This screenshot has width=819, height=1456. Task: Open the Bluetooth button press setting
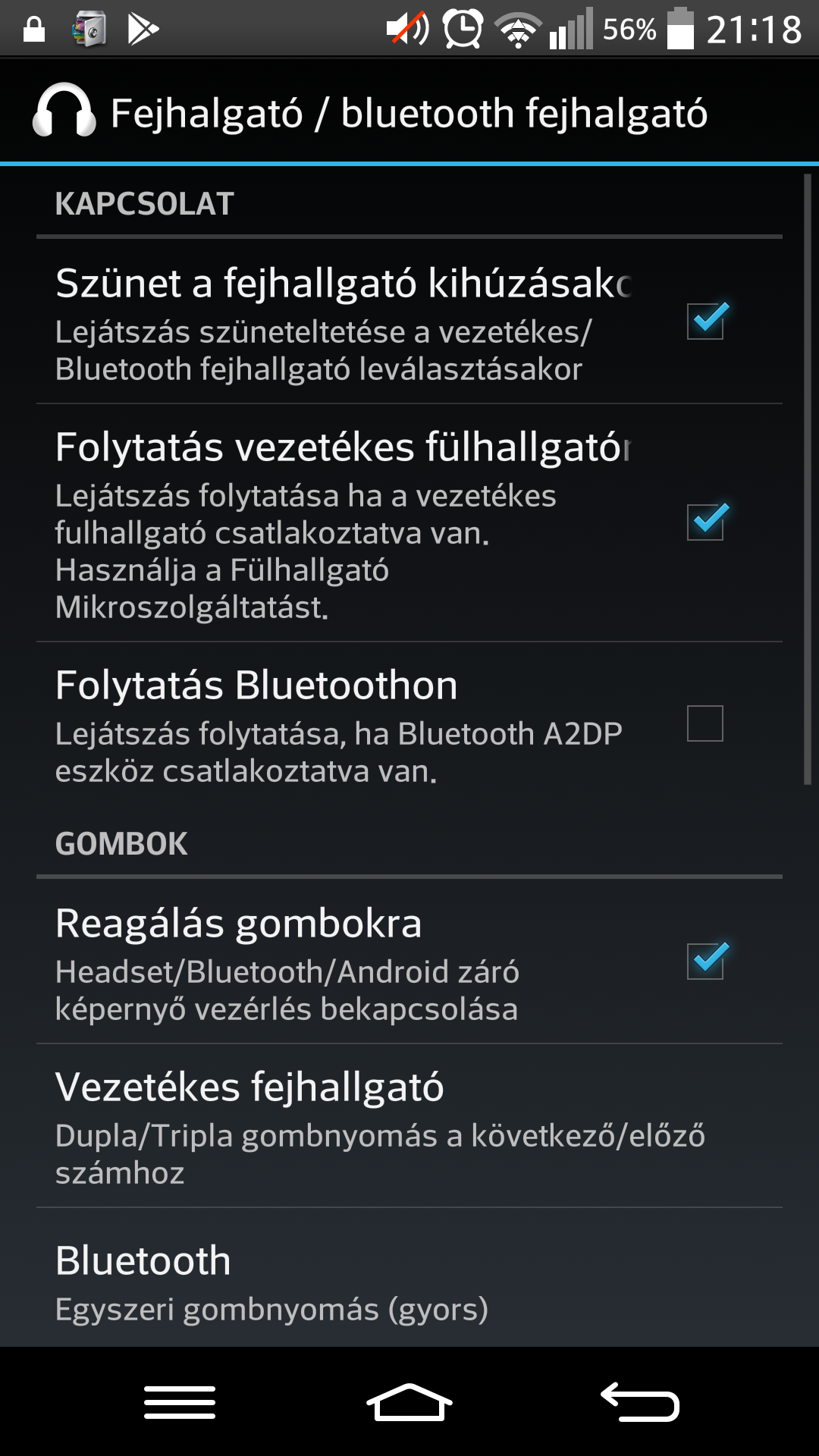tap(409, 1279)
